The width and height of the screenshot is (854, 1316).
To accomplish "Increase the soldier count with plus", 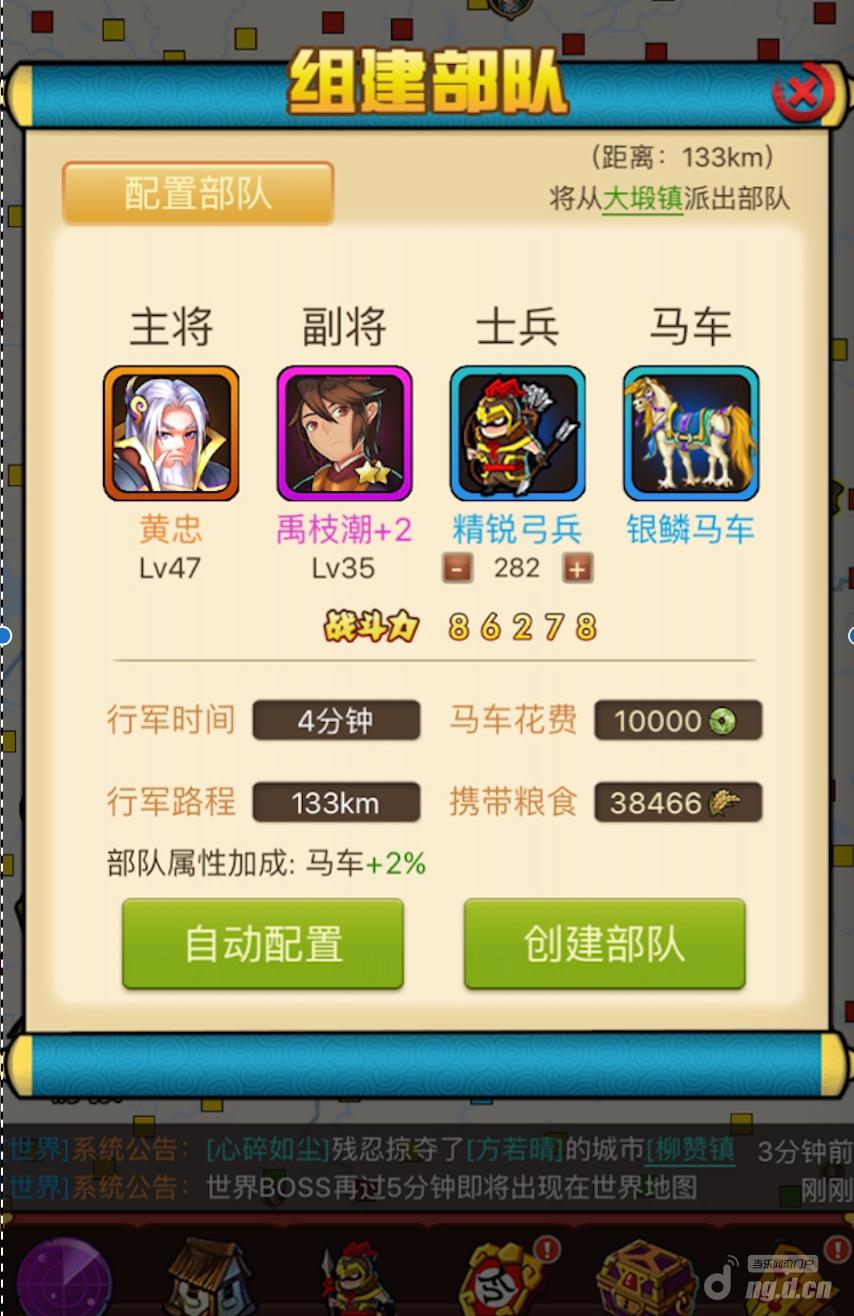I will point(577,568).
